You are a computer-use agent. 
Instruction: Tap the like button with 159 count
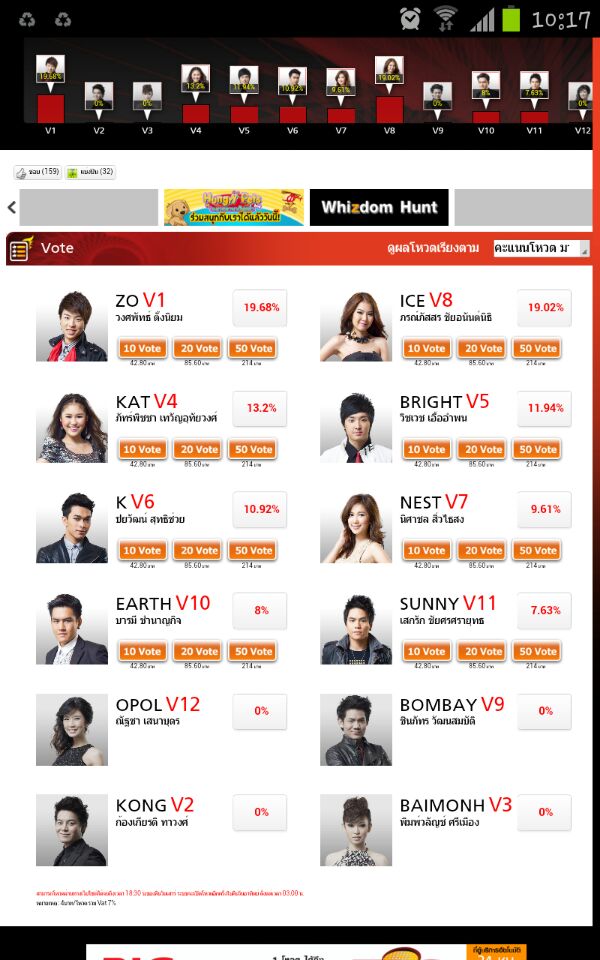(x=37, y=172)
